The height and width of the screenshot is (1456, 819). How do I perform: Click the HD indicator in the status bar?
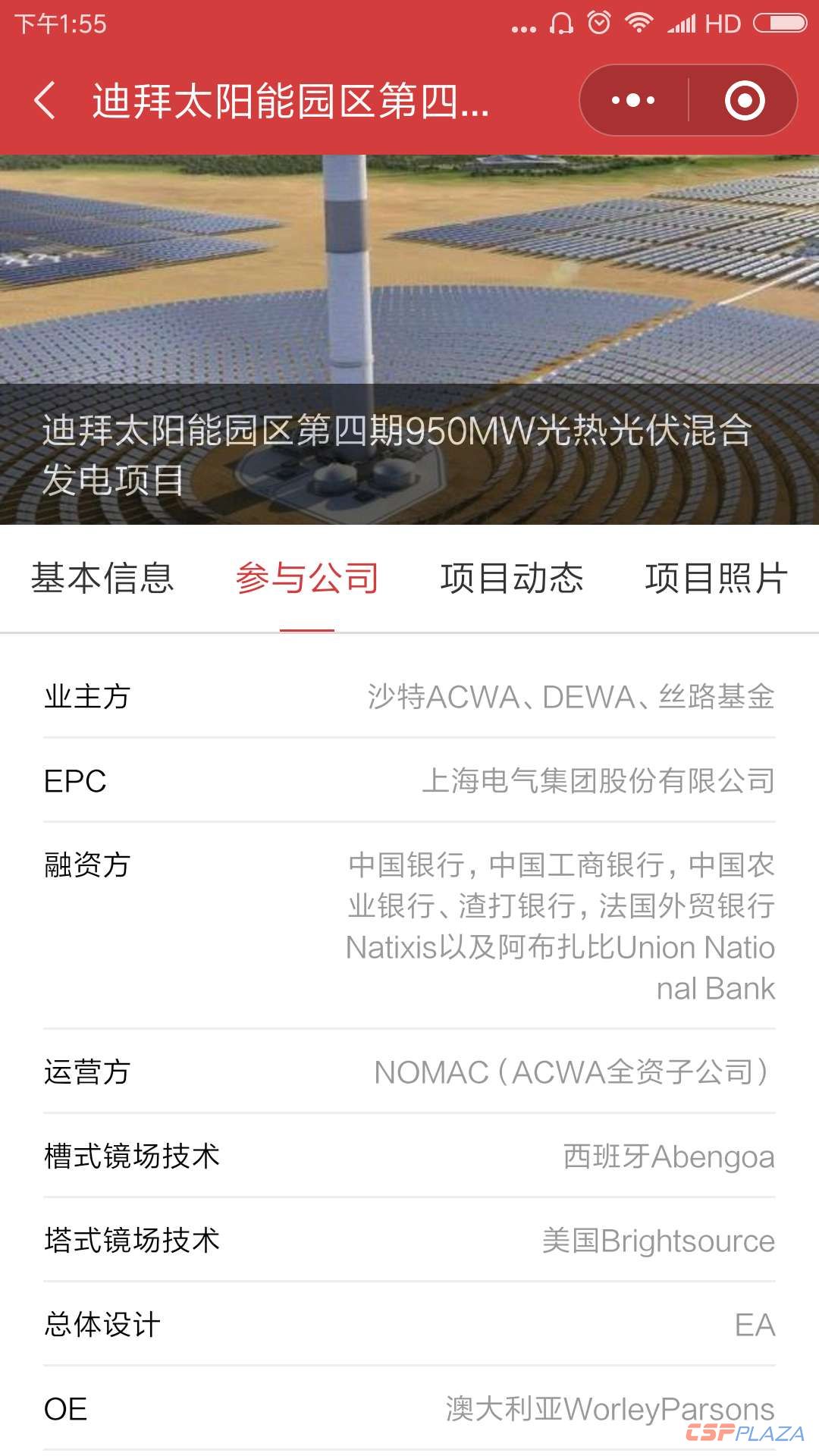(724, 24)
